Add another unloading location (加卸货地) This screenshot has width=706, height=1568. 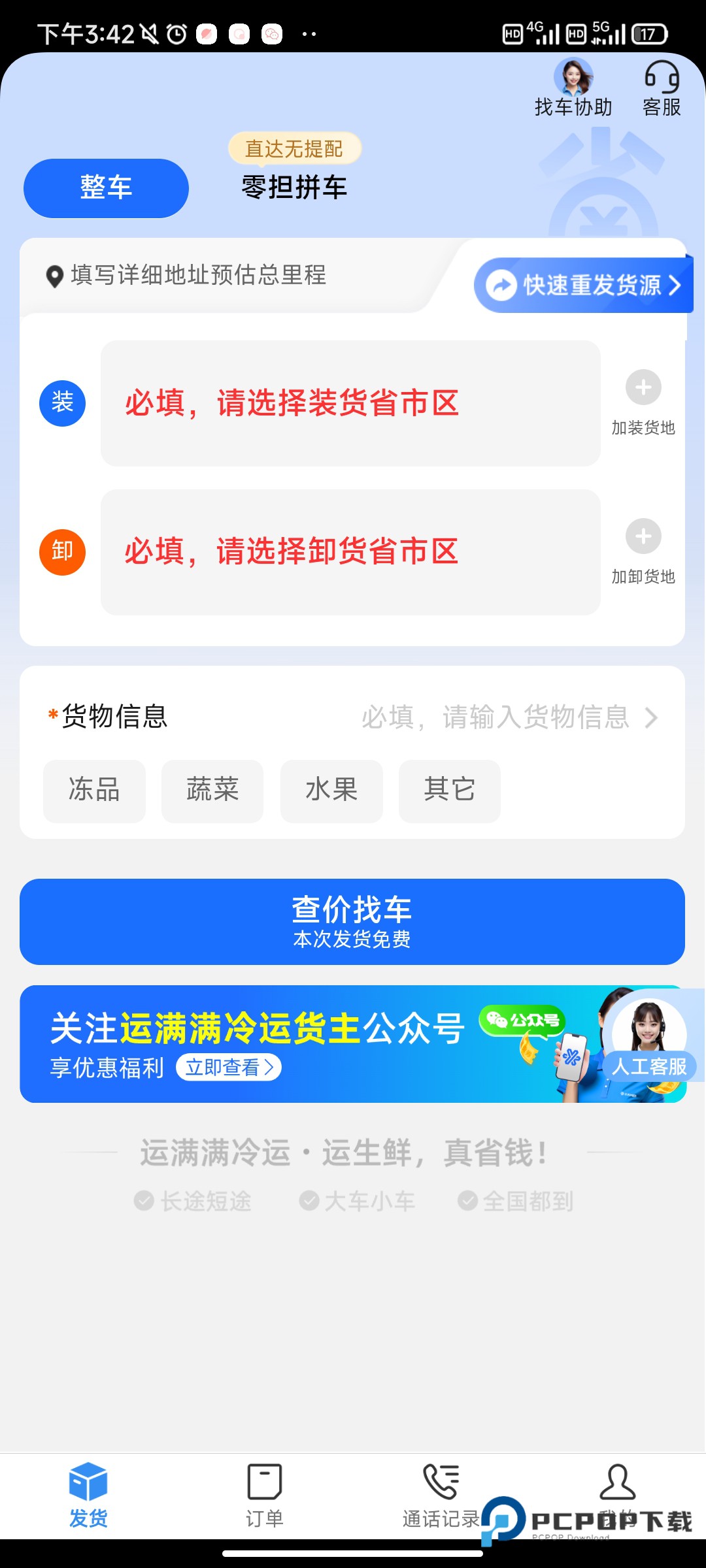[x=643, y=551]
